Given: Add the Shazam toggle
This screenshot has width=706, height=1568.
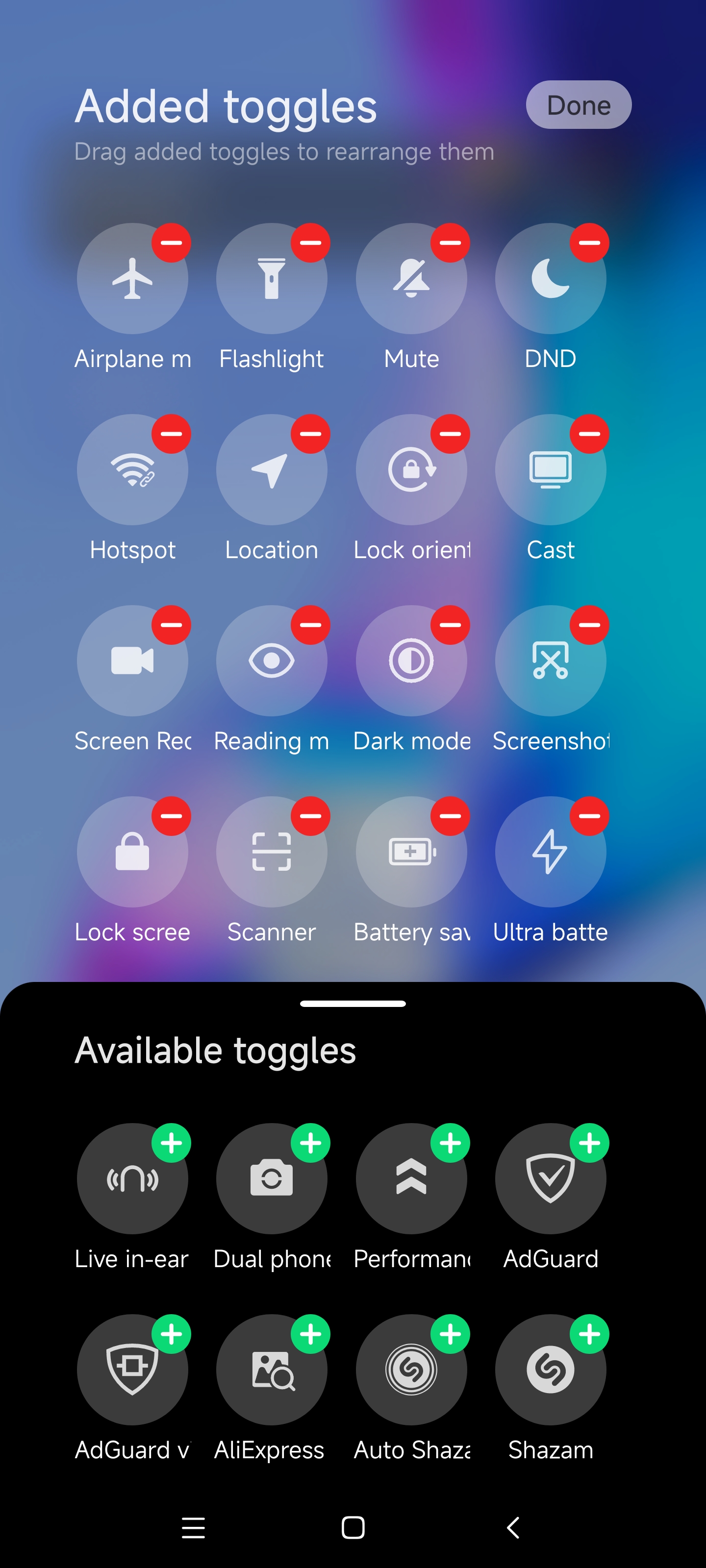Looking at the screenshot, I should (x=589, y=1334).
